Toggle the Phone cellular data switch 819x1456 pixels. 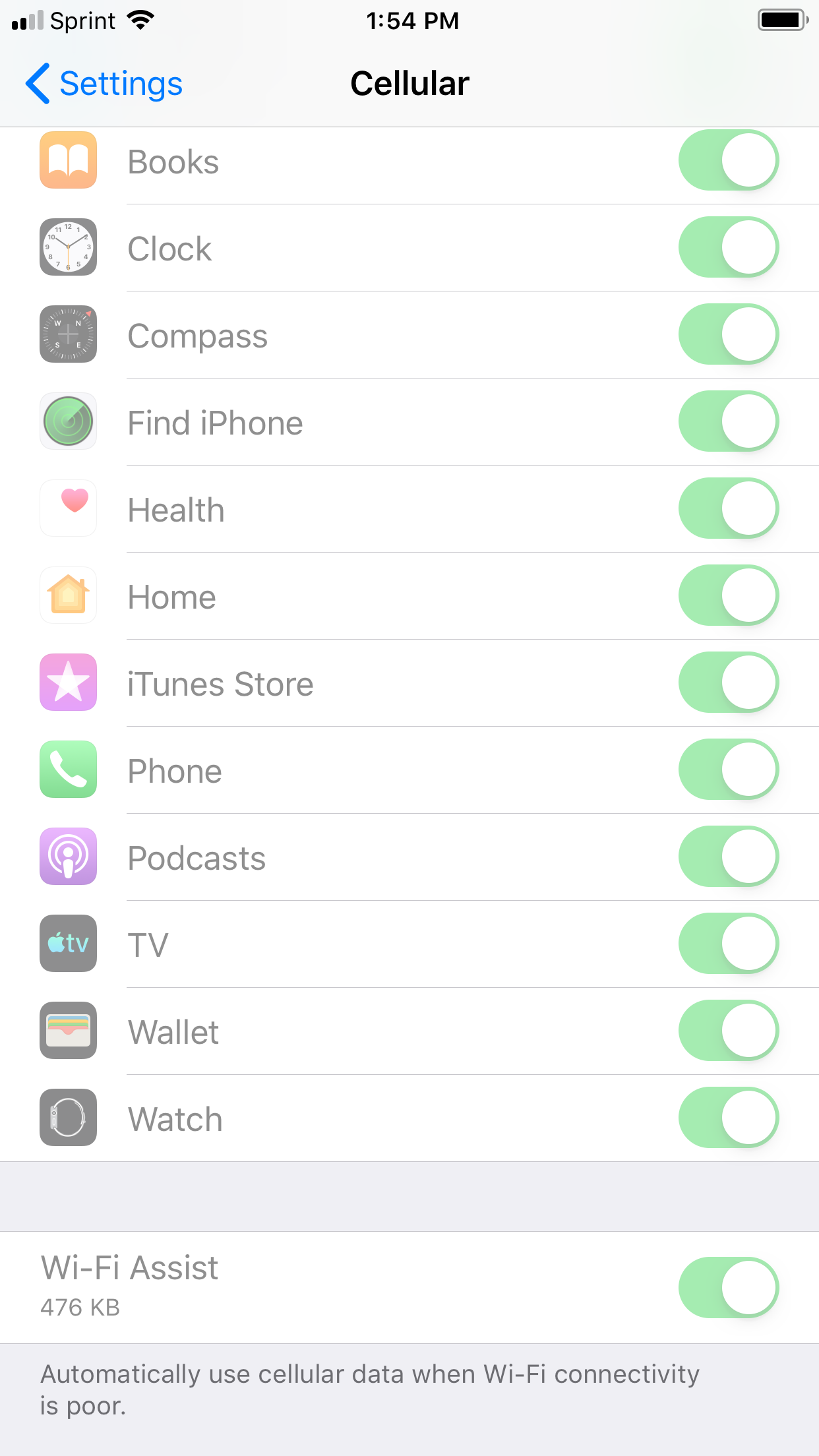[x=728, y=770]
